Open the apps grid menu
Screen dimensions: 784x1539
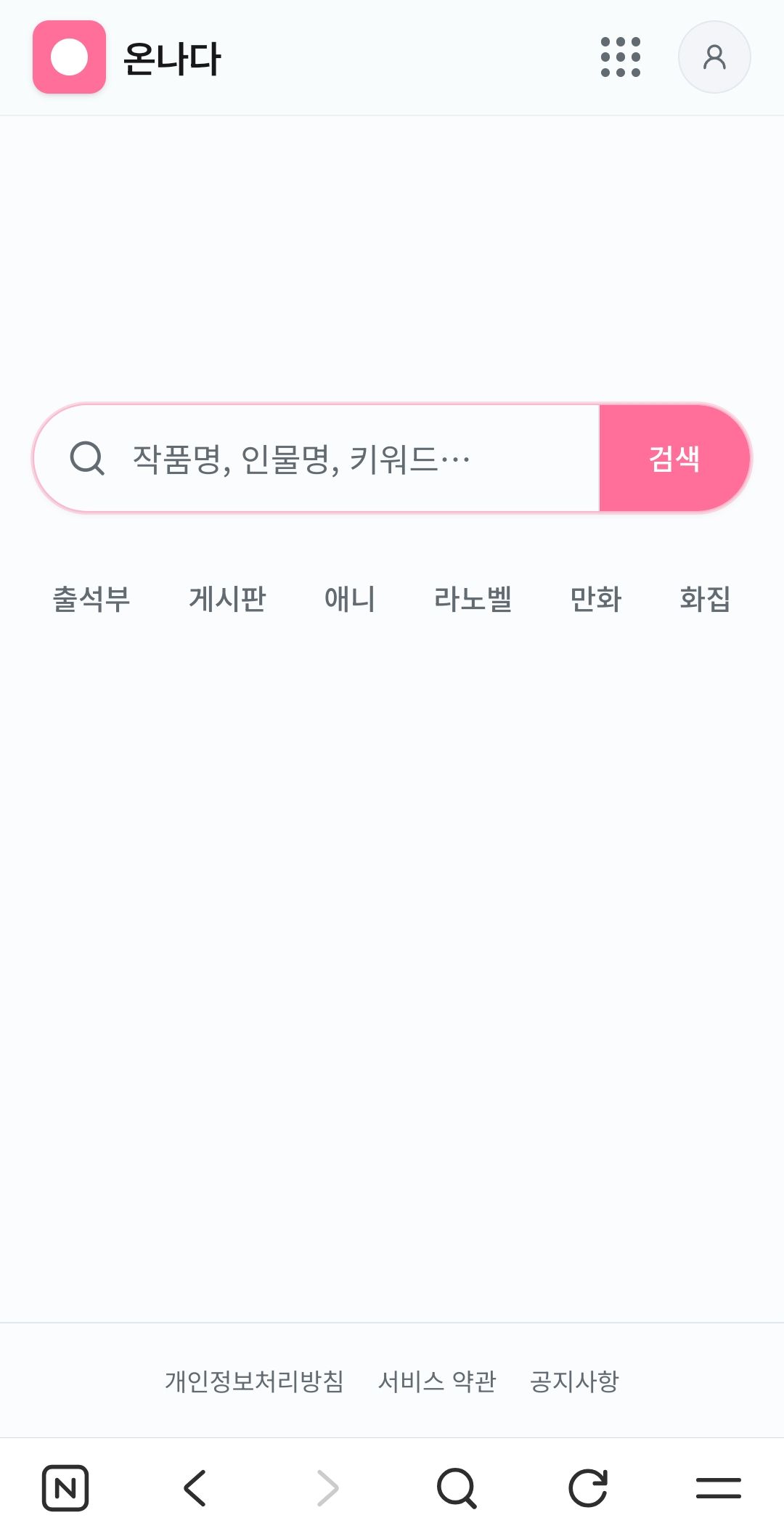(621, 57)
